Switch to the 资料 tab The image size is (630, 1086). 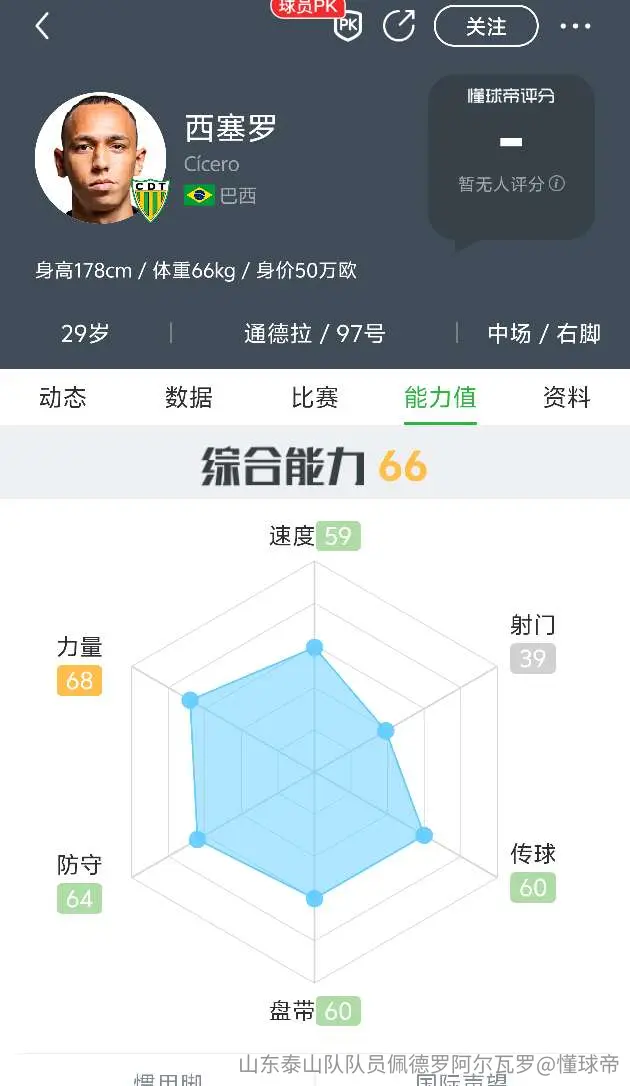566,398
